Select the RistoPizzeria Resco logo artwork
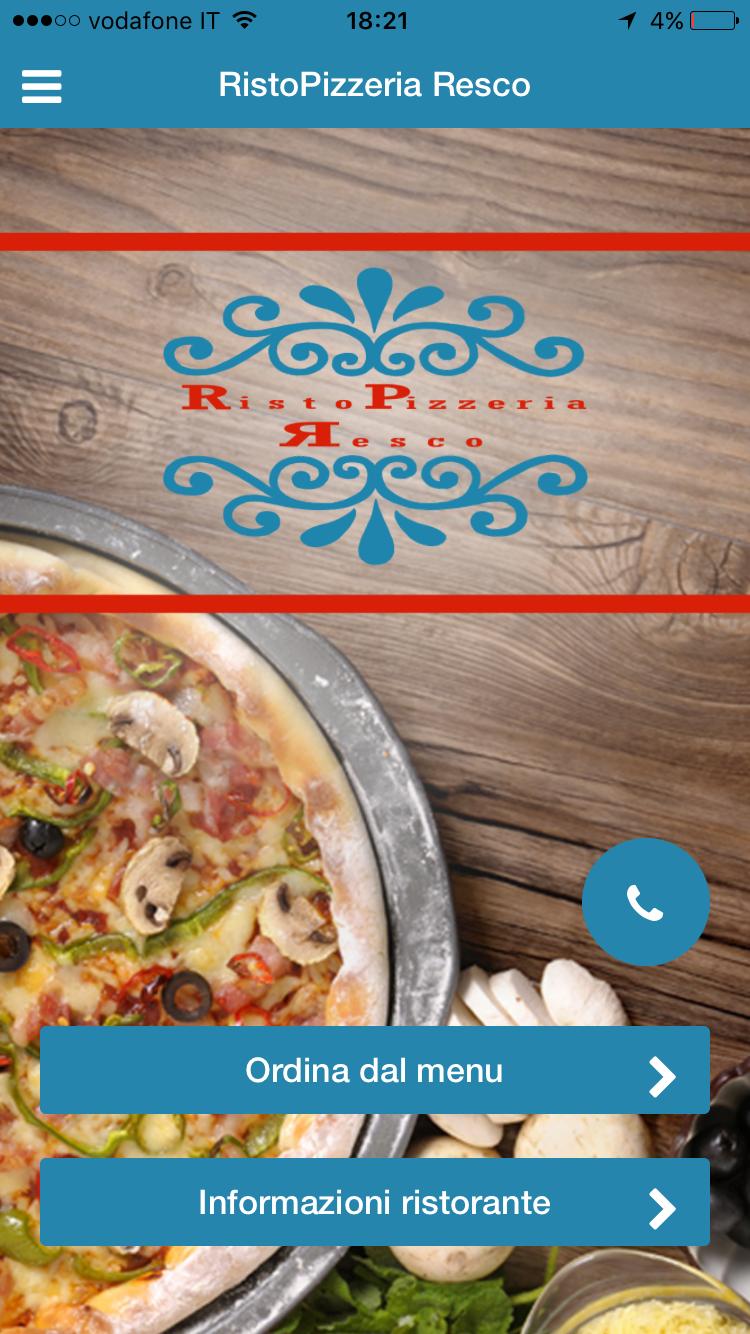The height and width of the screenshot is (1334, 750). pyautogui.click(x=375, y=412)
